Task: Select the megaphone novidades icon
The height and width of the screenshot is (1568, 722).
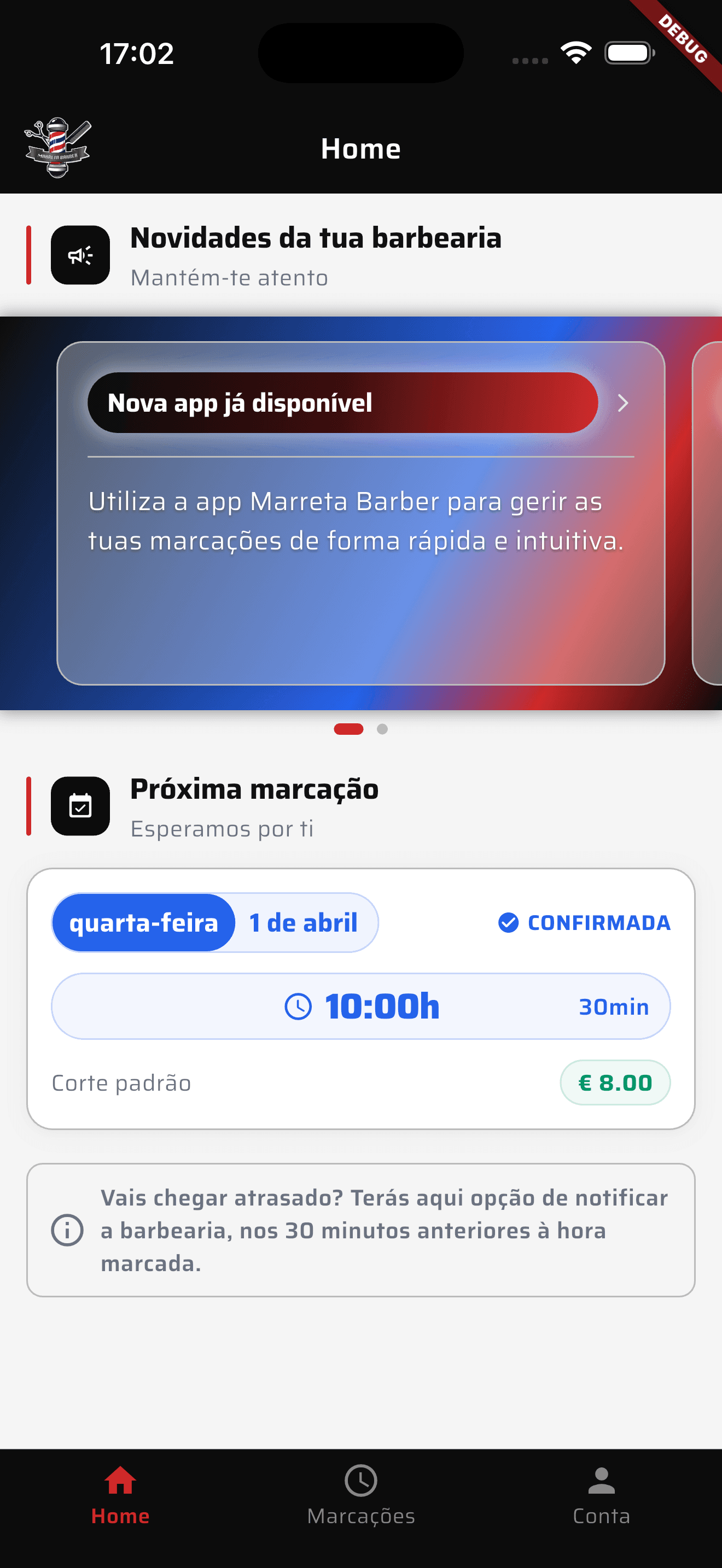Action: (x=80, y=255)
